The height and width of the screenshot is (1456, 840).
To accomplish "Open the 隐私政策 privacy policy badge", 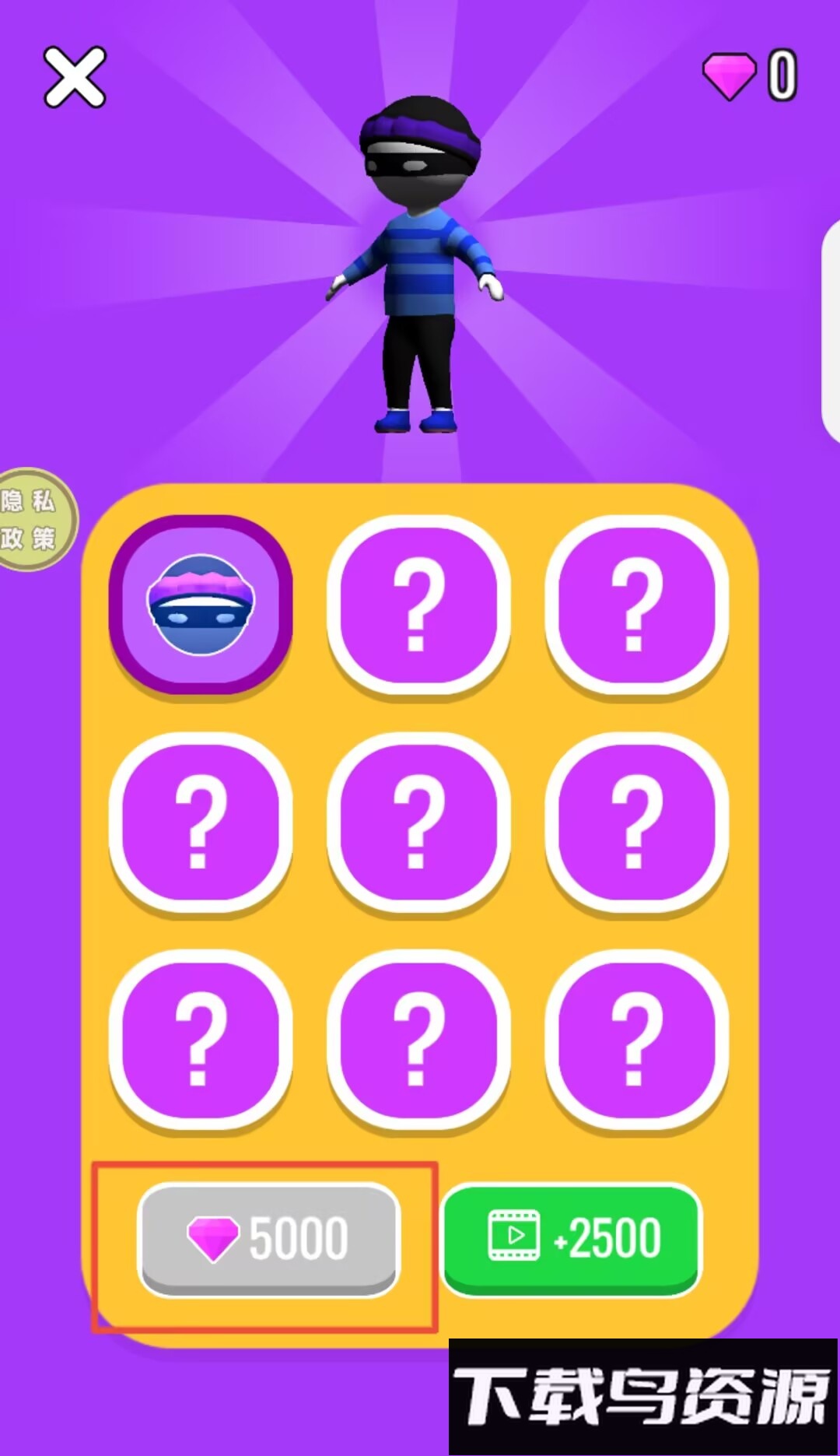I will (31, 519).
